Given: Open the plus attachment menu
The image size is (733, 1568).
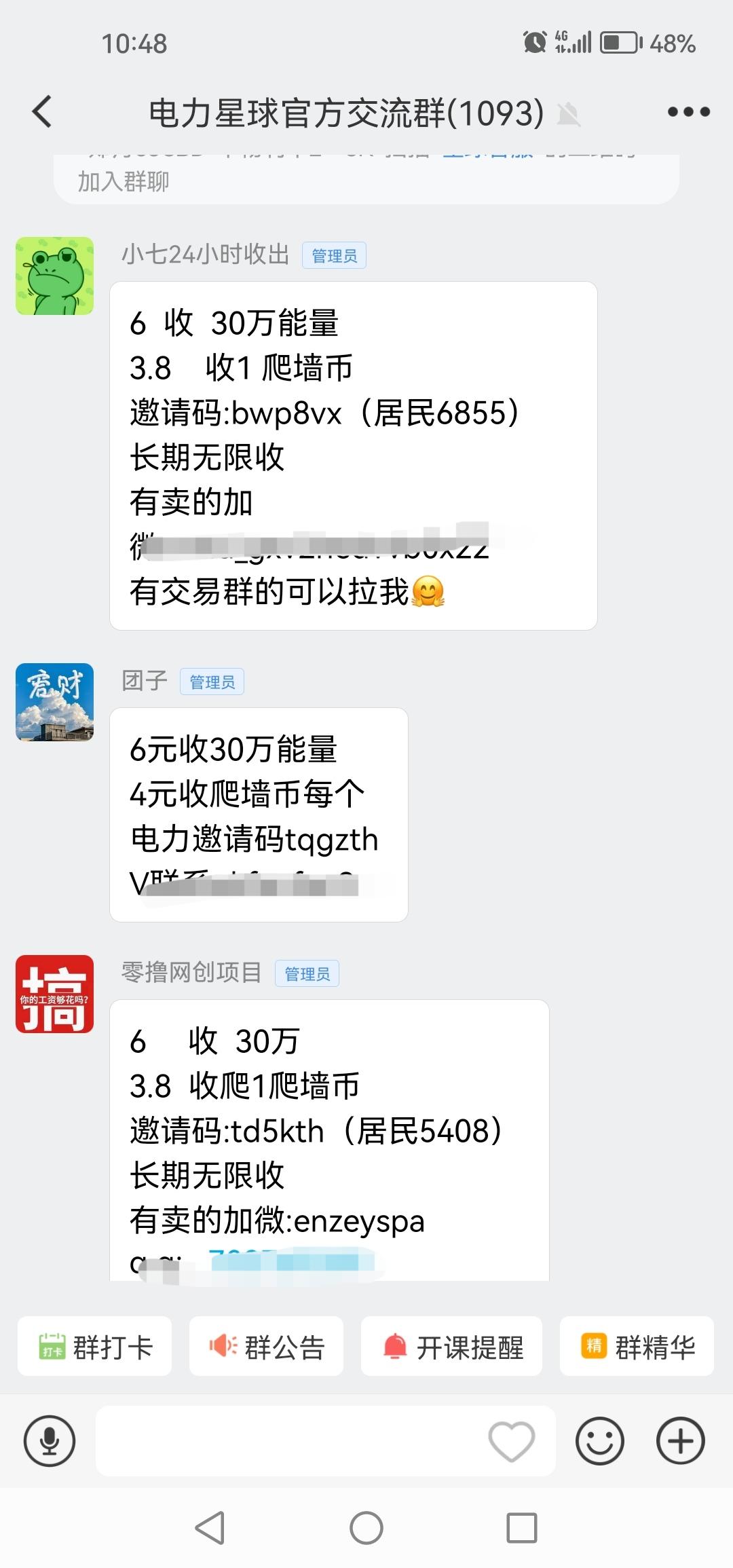Looking at the screenshot, I should (x=681, y=1440).
